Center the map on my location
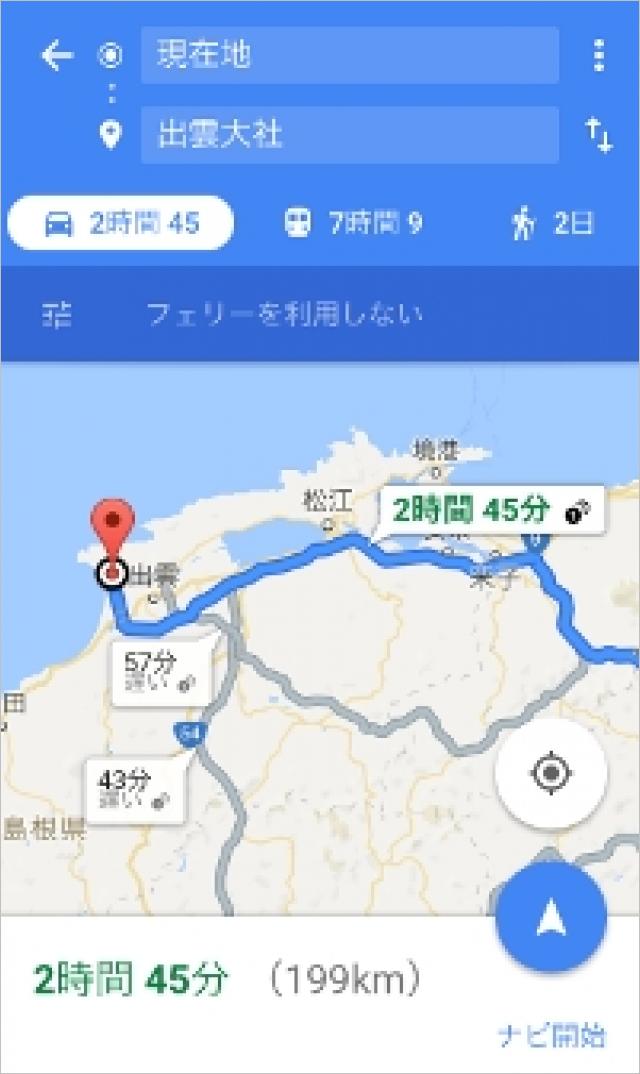Screen dimensions: 640x1074 point(550,773)
